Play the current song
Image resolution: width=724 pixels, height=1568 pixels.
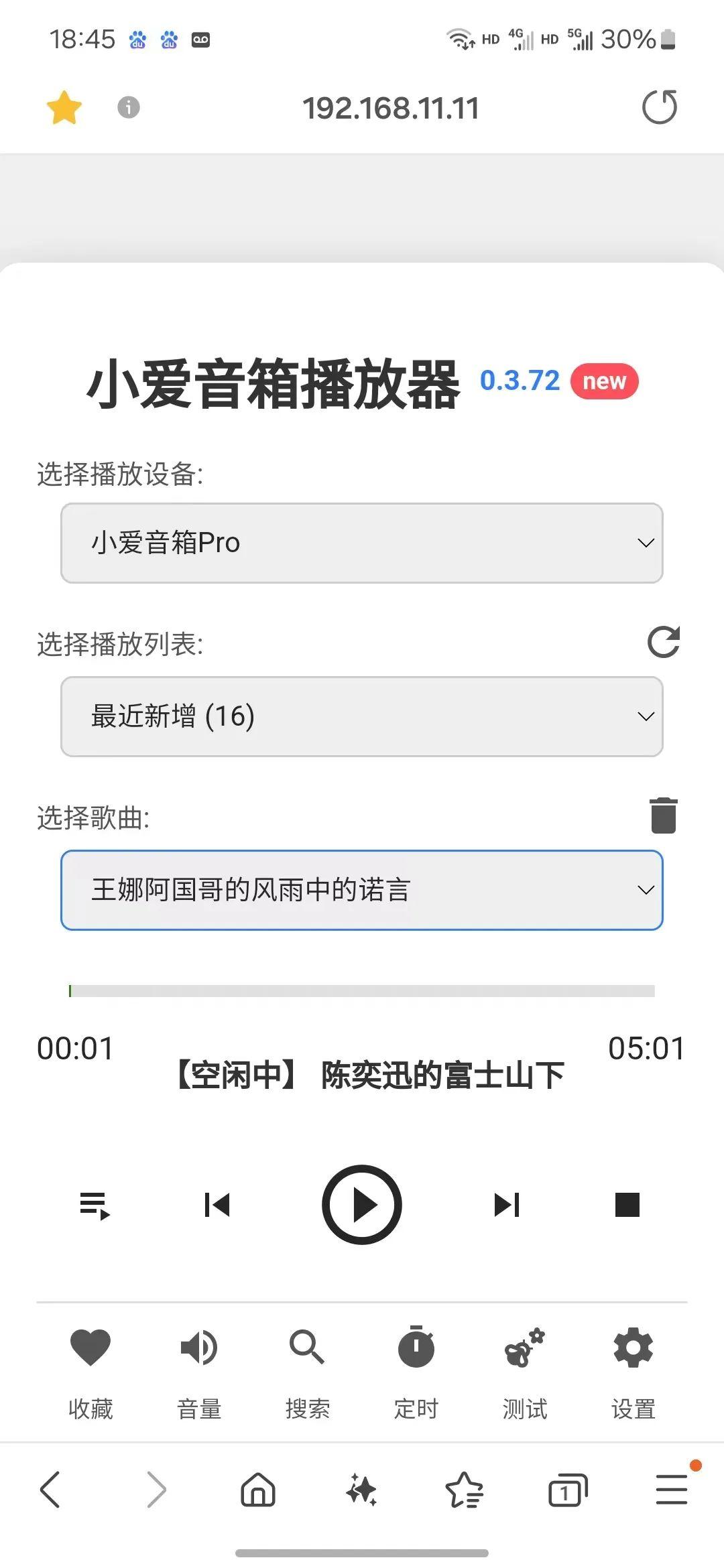click(x=362, y=1204)
